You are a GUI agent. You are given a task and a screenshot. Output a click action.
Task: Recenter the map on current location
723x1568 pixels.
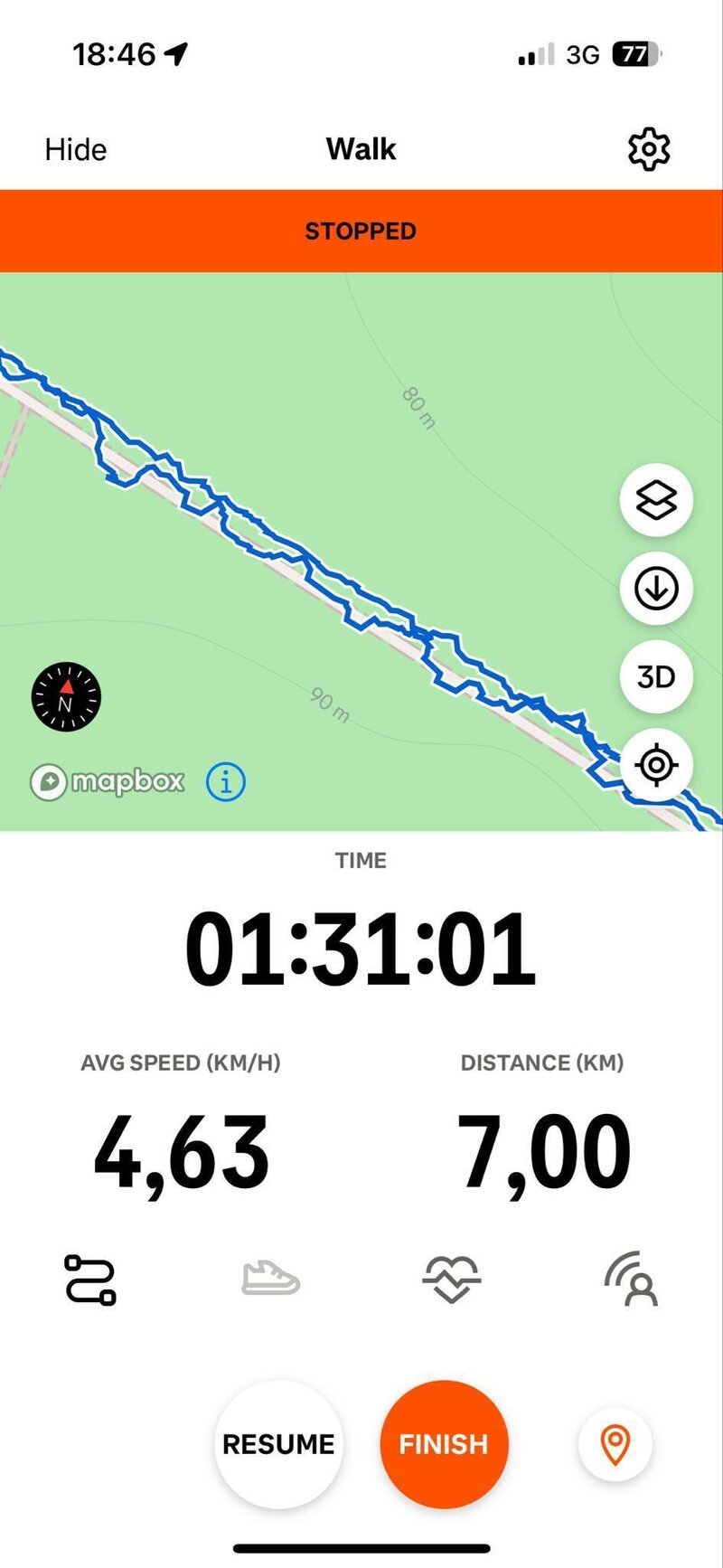656,765
